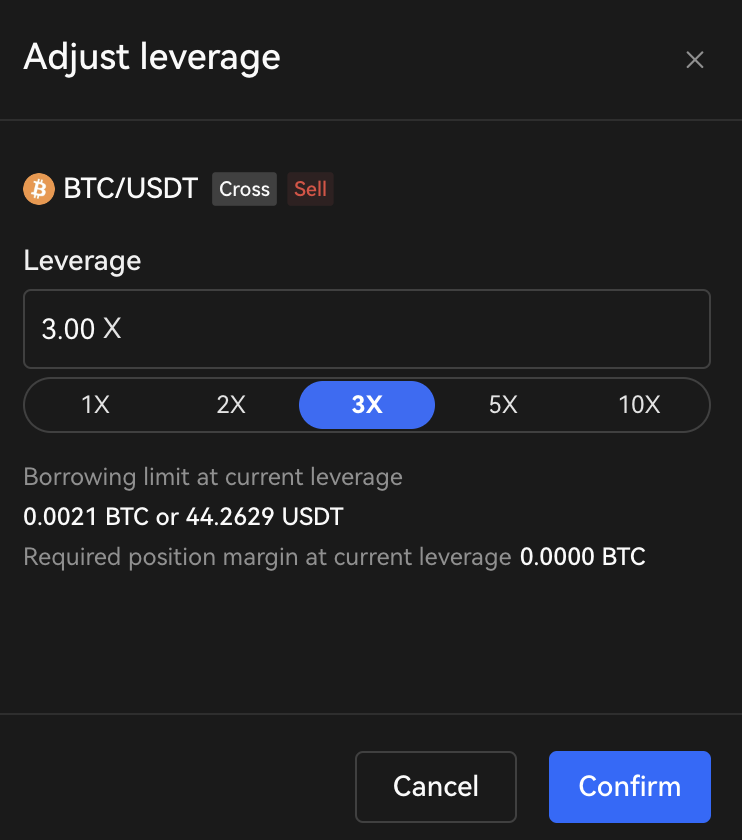Select 5X leverage

(x=503, y=405)
